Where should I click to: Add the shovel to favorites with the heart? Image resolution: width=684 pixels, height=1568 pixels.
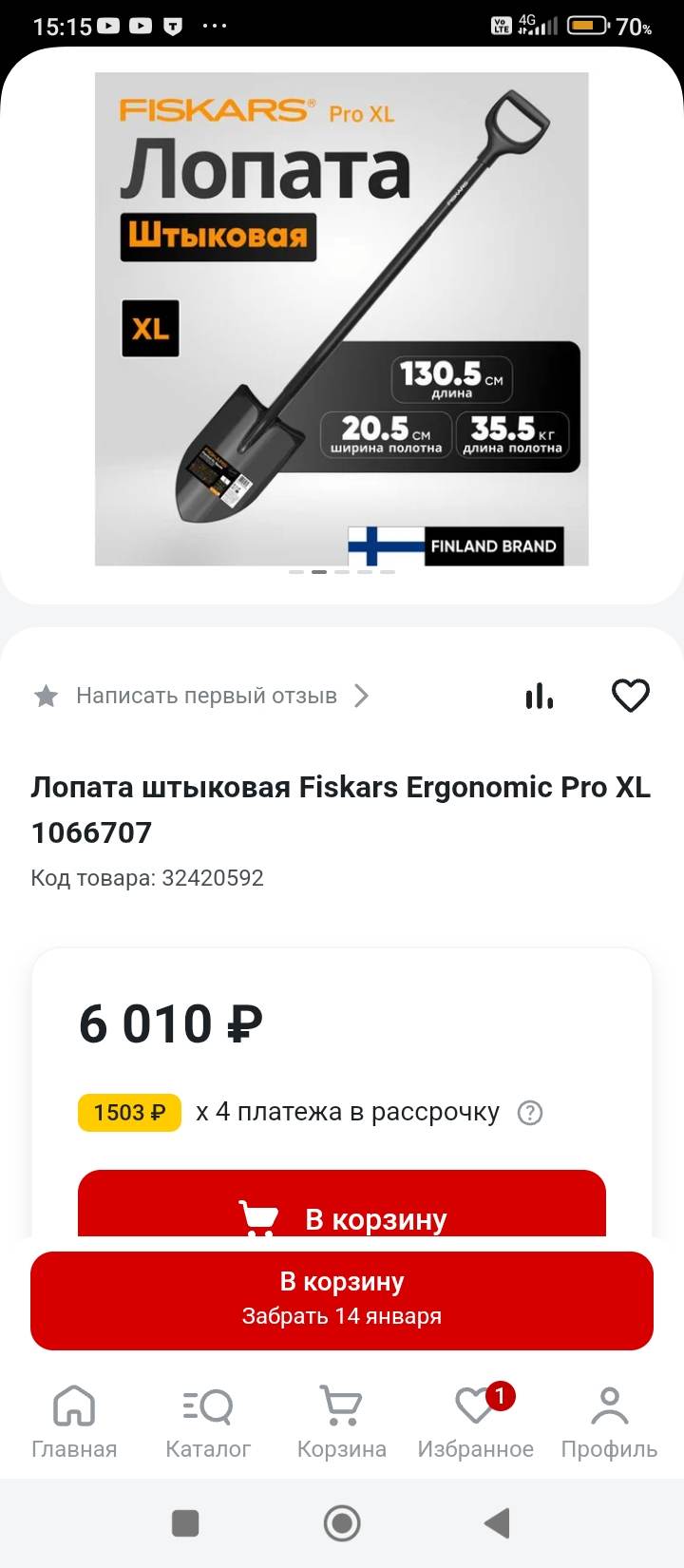click(x=630, y=696)
